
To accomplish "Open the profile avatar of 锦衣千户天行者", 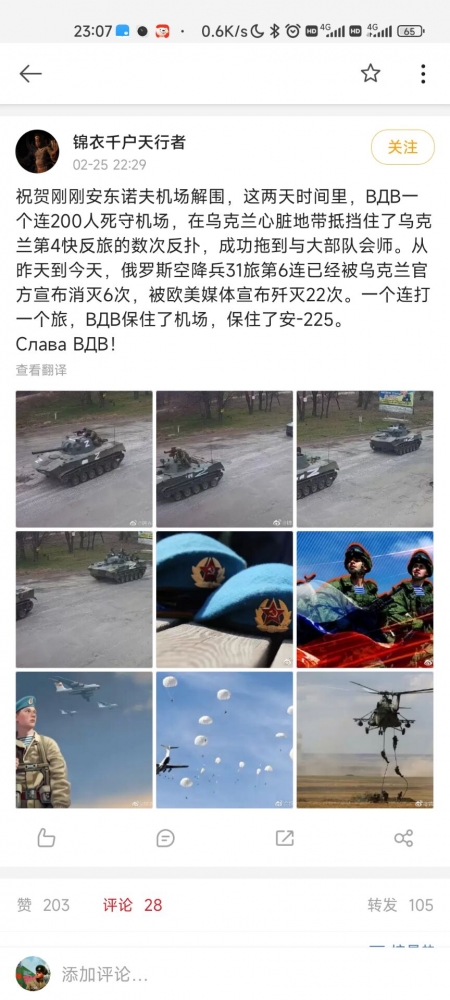I will (37, 152).
